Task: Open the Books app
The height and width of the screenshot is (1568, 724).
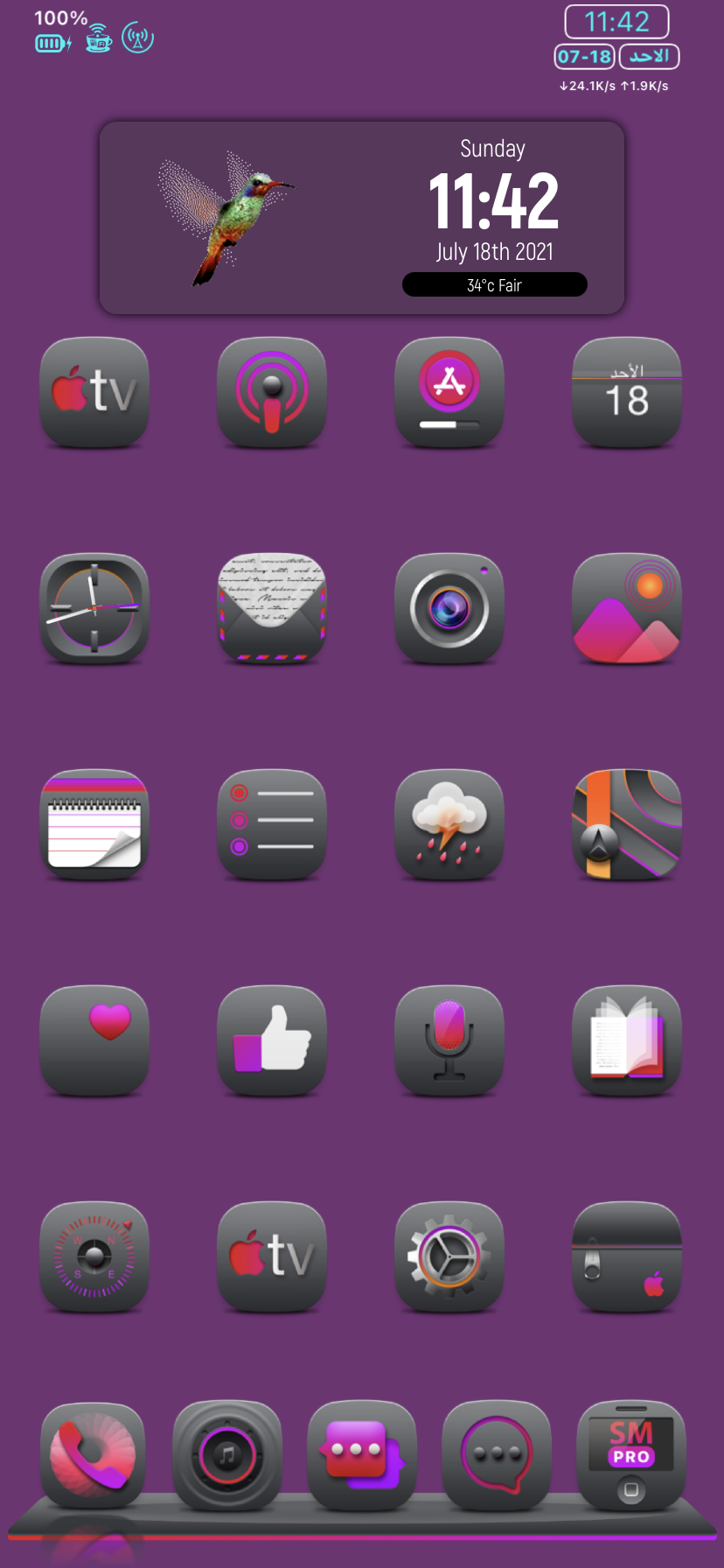Action: [627, 1039]
